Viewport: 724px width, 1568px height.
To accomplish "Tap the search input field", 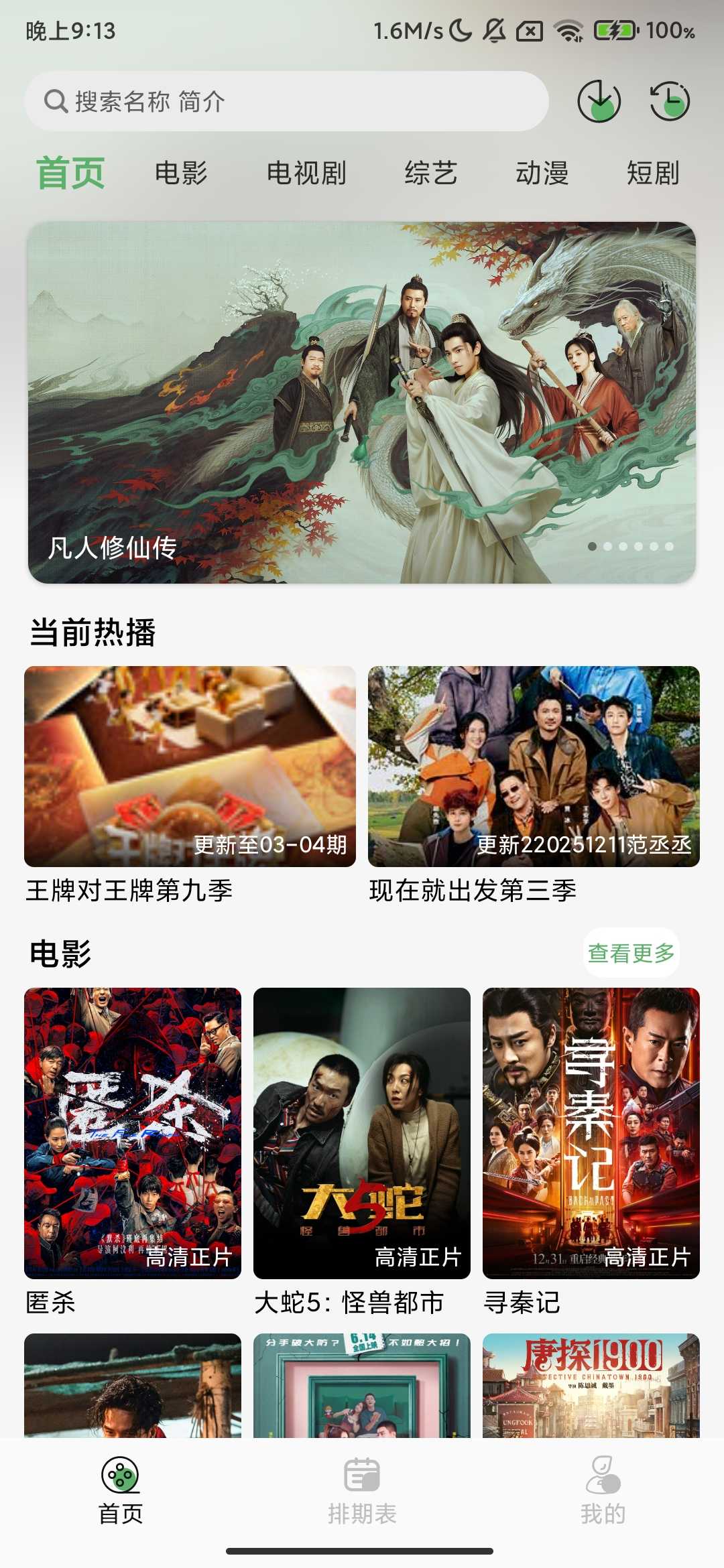I will (268, 102).
